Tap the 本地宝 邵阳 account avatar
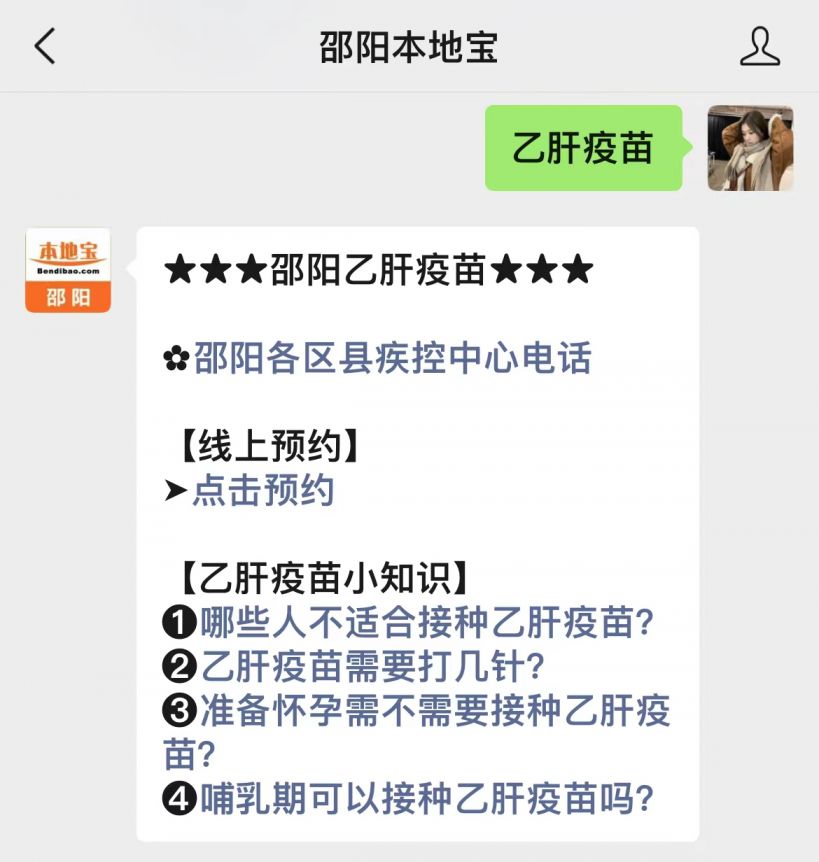The image size is (819, 862). tap(68, 270)
